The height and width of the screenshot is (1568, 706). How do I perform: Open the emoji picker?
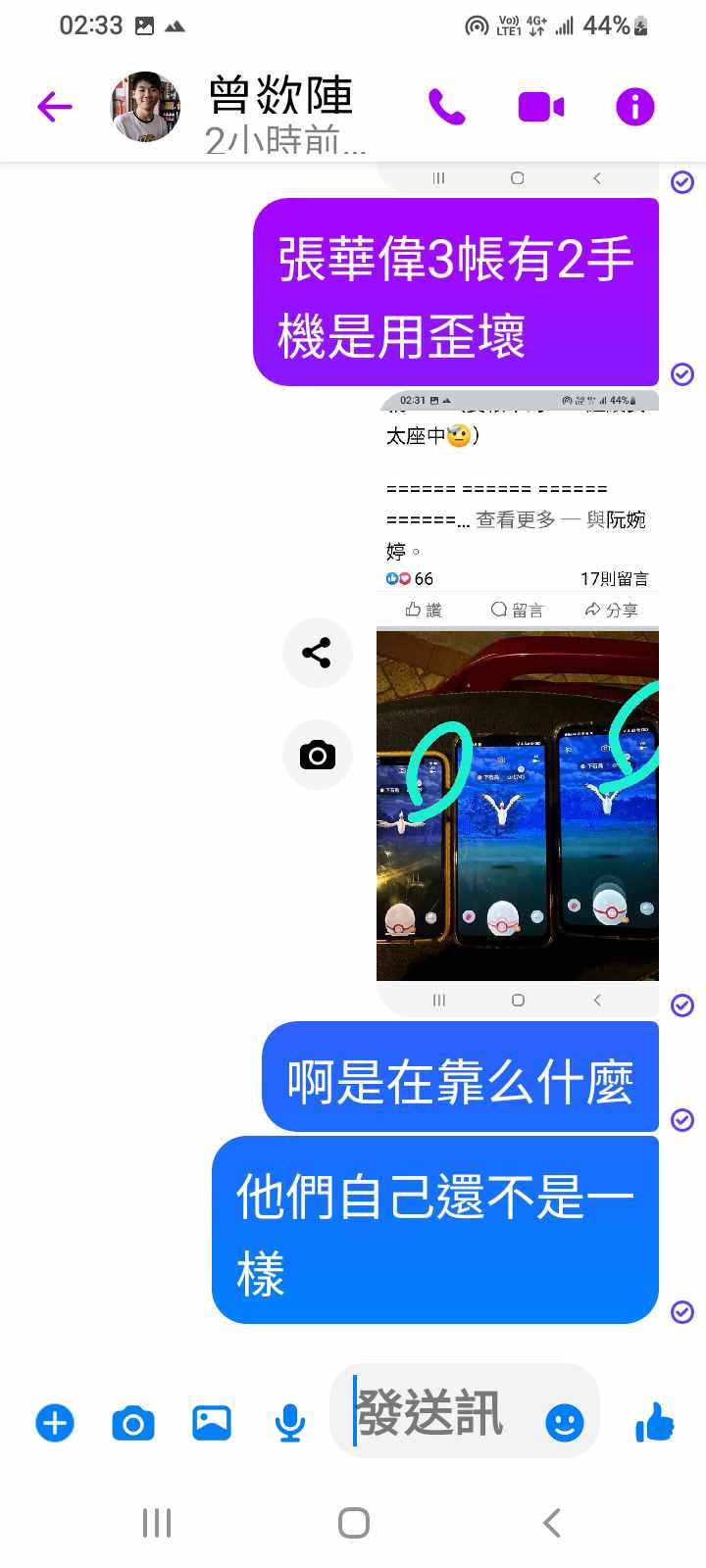pyautogui.click(x=565, y=1422)
